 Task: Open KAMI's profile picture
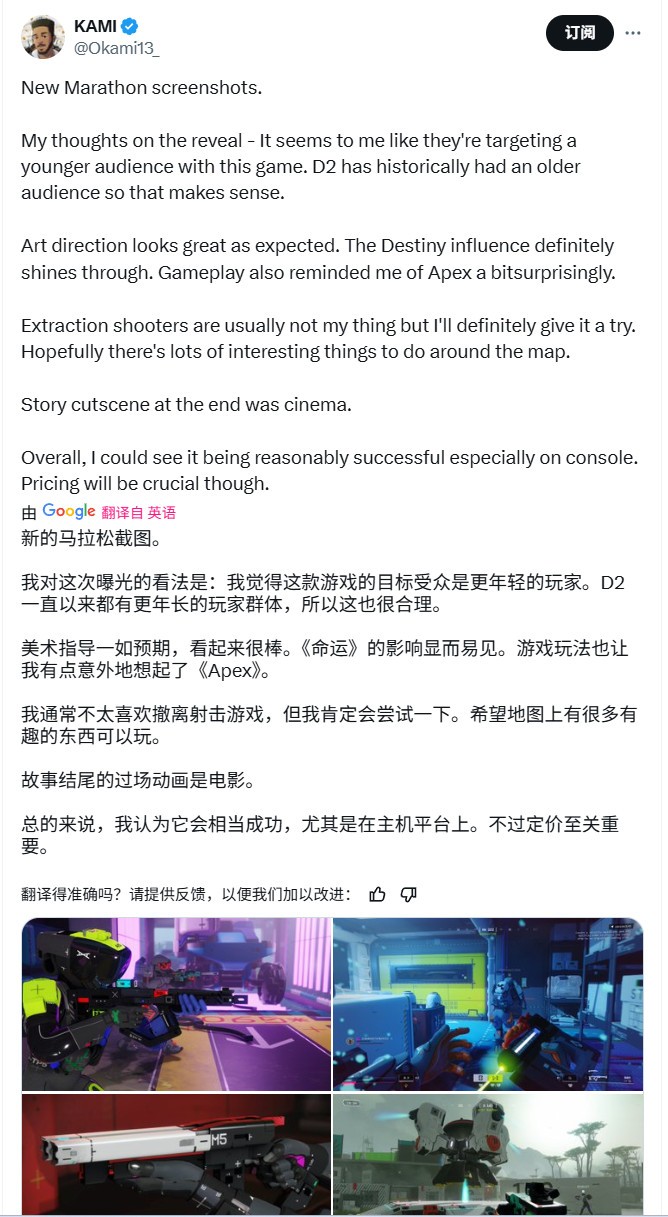(x=41, y=38)
